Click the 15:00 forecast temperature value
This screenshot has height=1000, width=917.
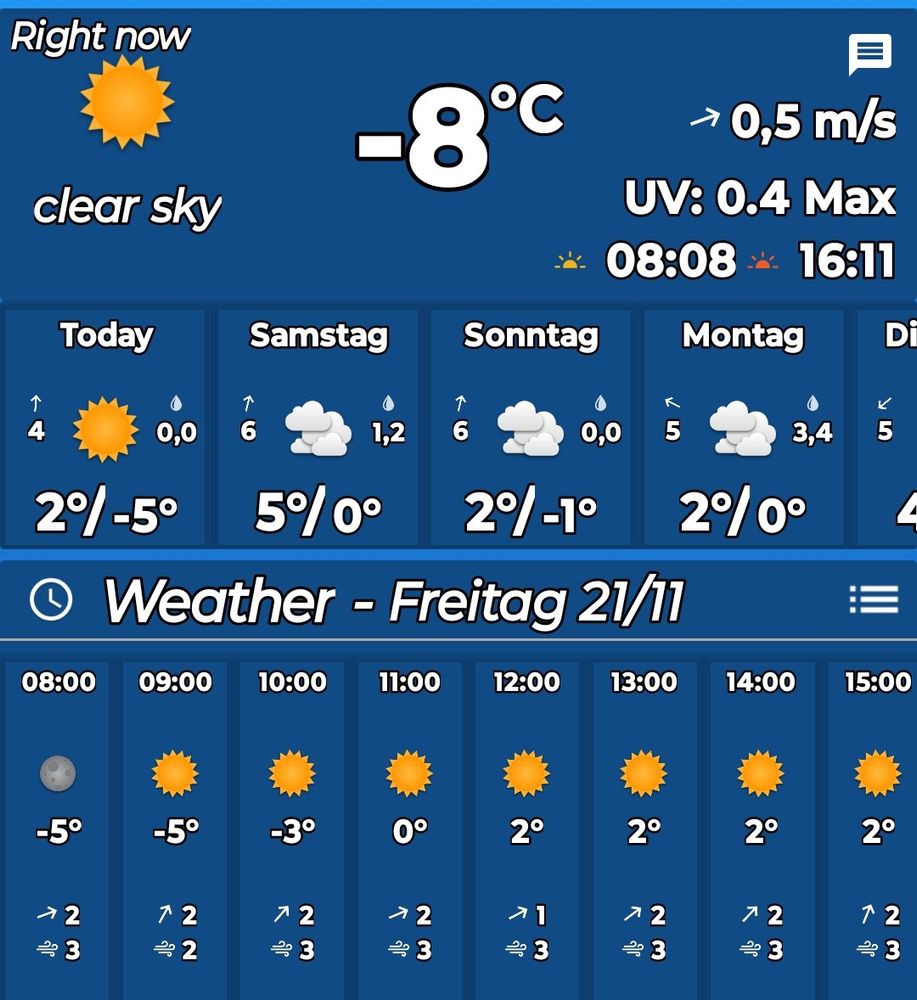[x=879, y=832]
